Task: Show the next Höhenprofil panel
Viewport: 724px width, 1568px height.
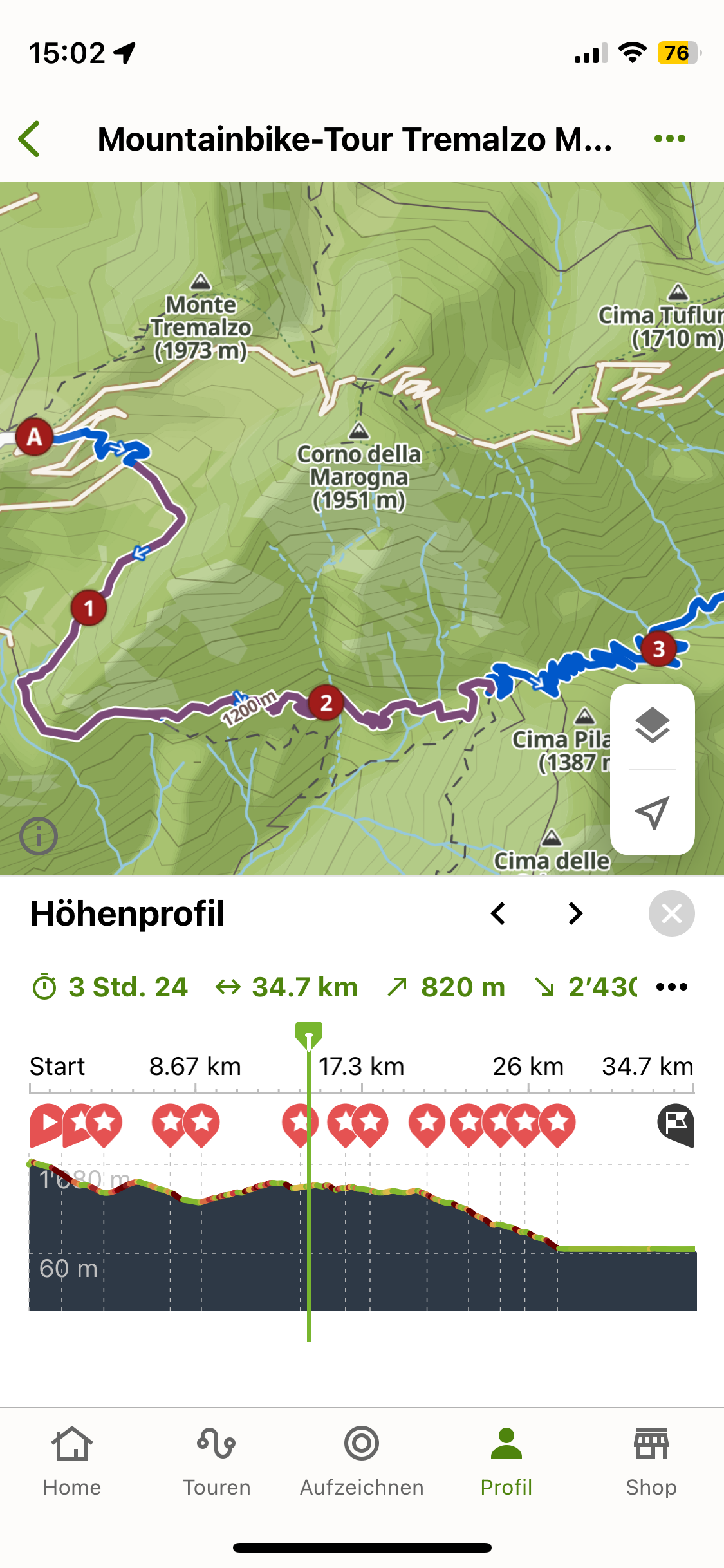Action: (575, 913)
